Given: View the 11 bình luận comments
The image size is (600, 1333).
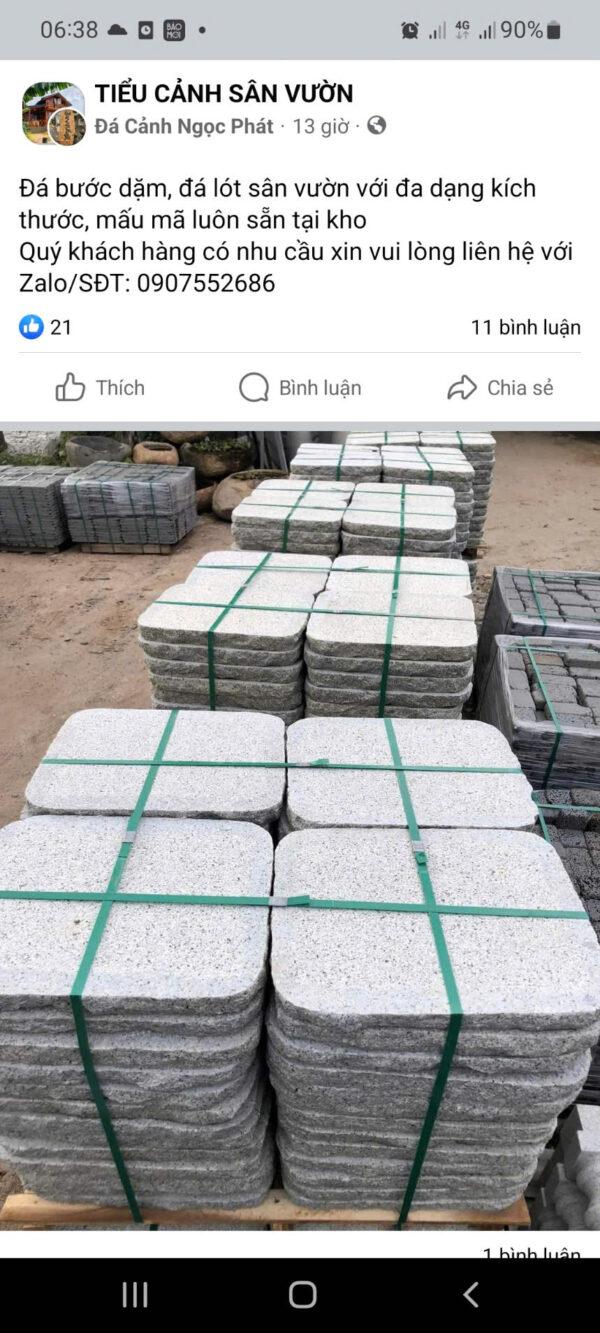Looking at the screenshot, I should 525,327.
